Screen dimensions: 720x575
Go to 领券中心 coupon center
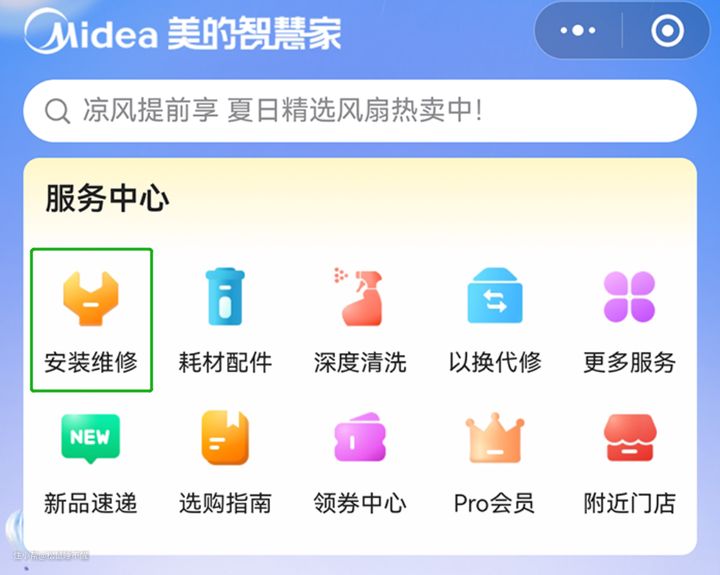point(360,462)
